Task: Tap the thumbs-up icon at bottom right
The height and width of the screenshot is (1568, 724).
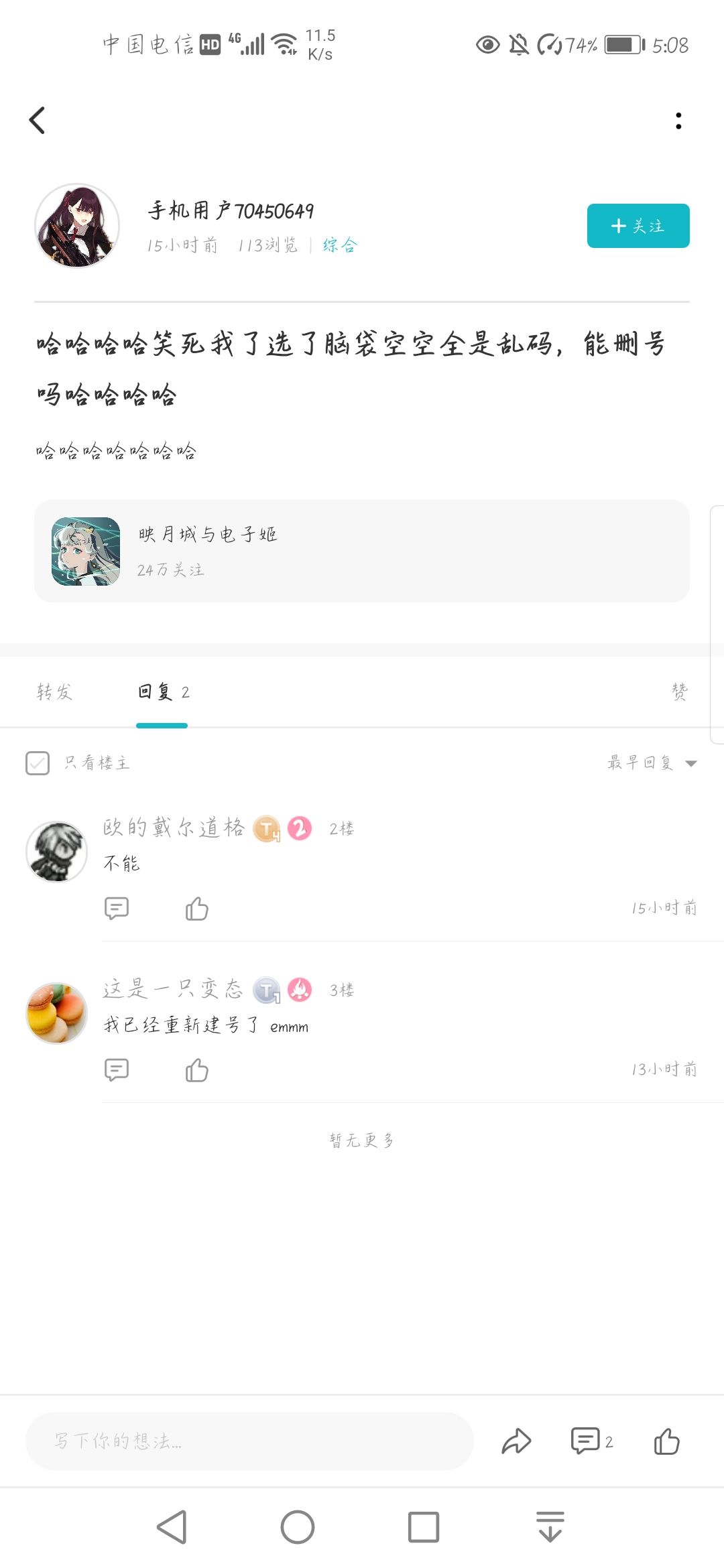Action: pyautogui.click(x=668, y=1442)
